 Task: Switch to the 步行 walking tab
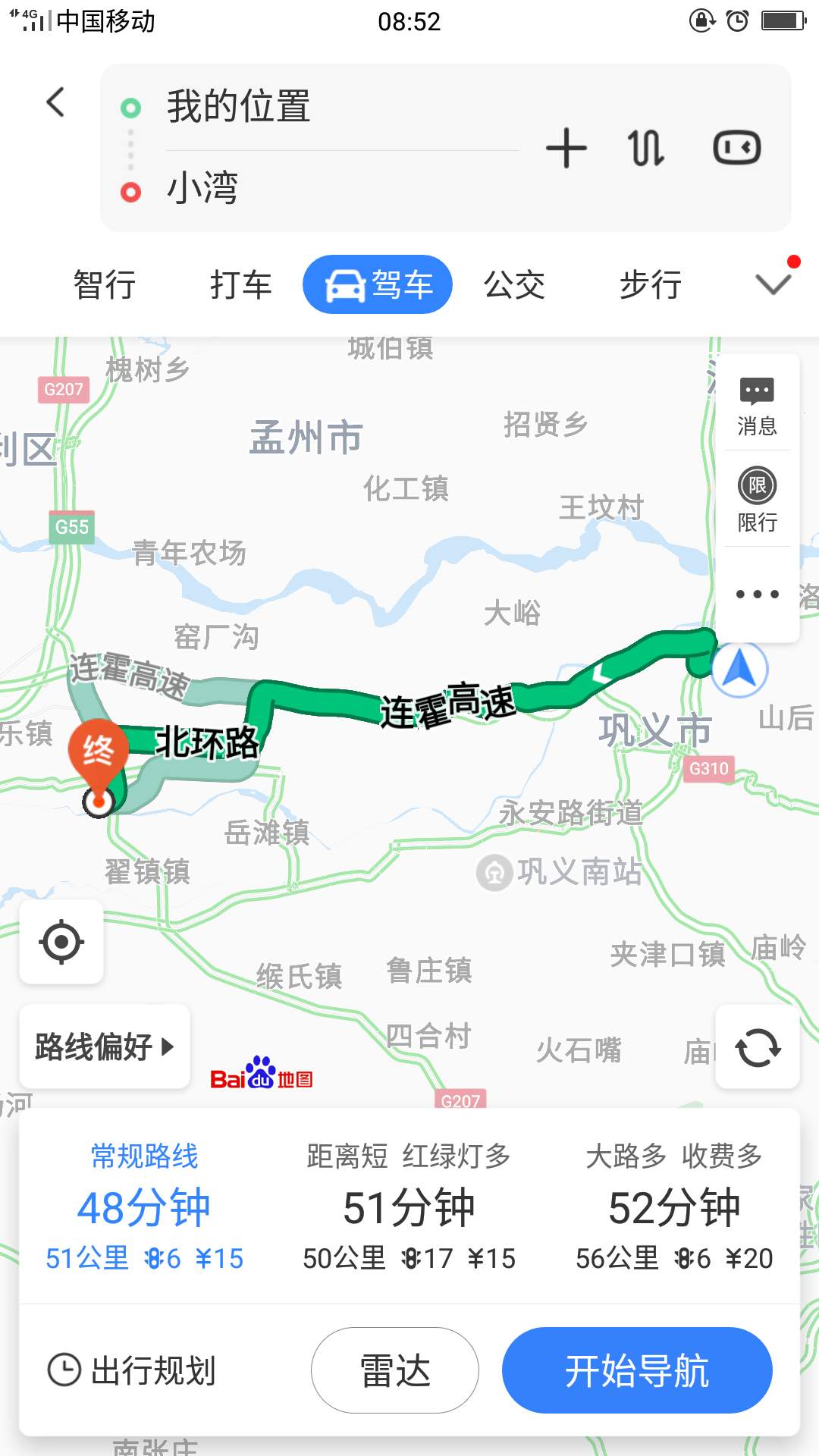click(651, 285)
